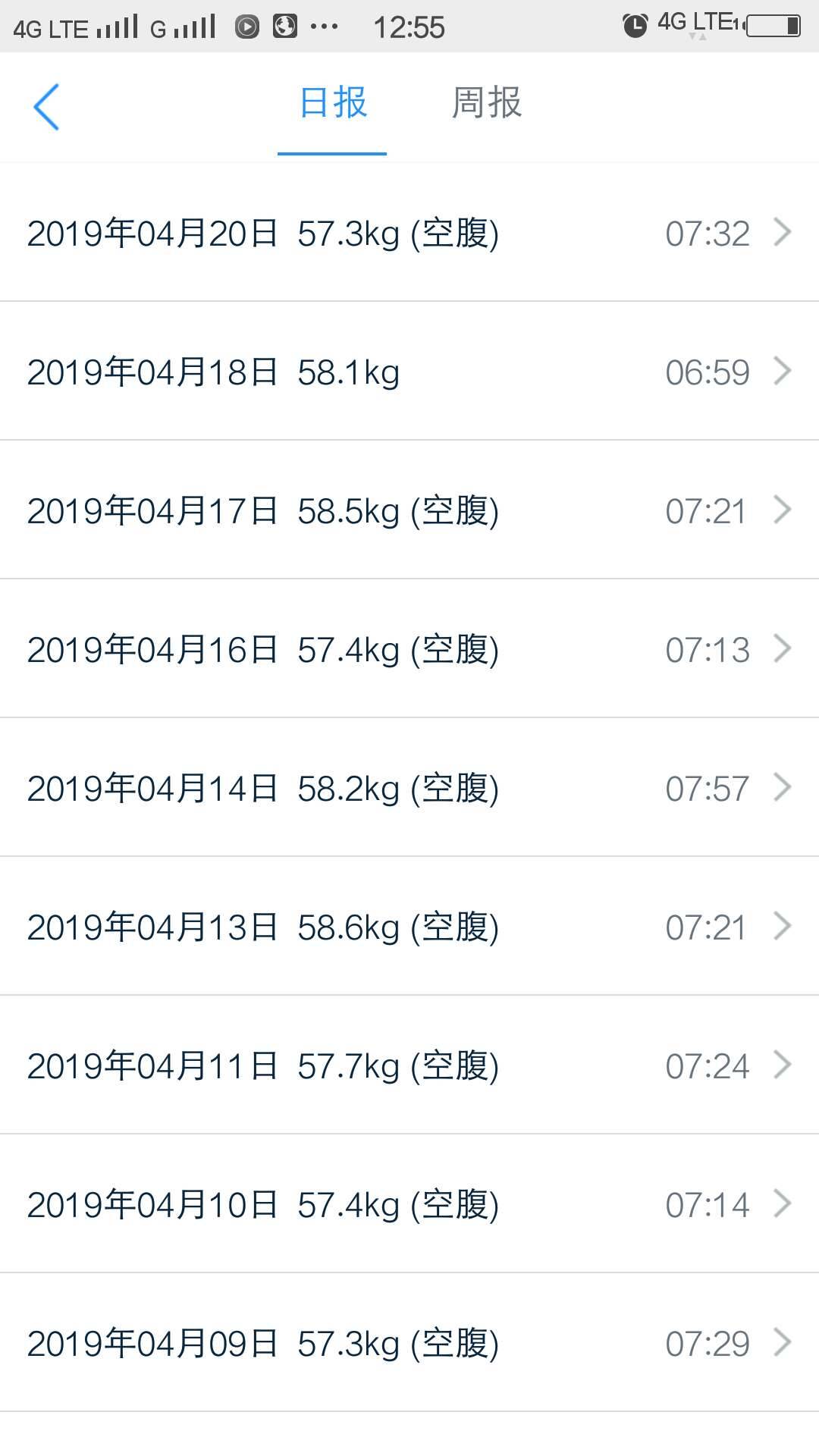Expand the April 18 entry chevron
The image size is (819, 1456).
click(x=782, y=372)
